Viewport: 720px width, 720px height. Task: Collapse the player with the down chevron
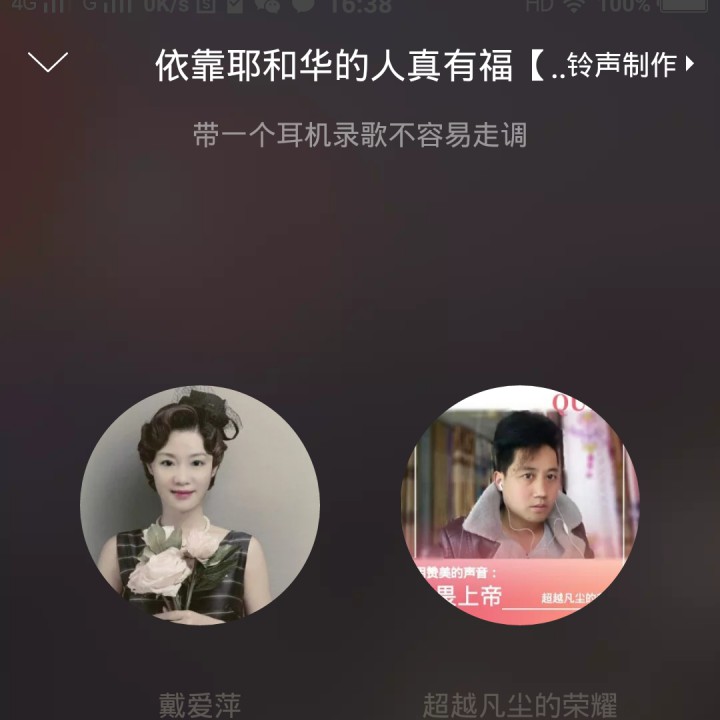point(48,63)
